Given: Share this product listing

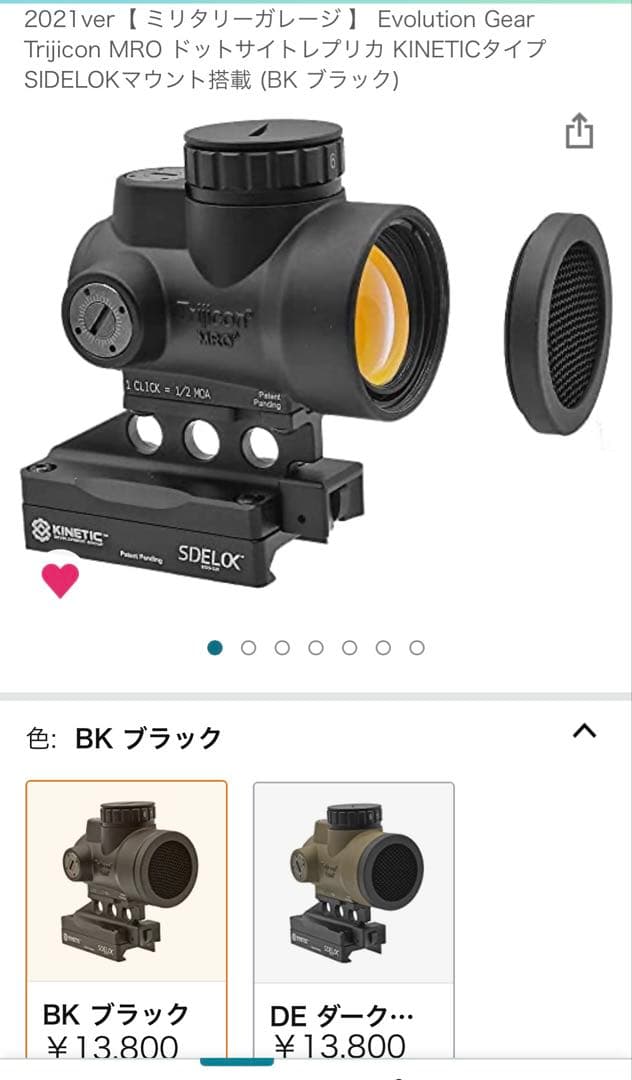Looking at the screenshot, I should [579, 131].
